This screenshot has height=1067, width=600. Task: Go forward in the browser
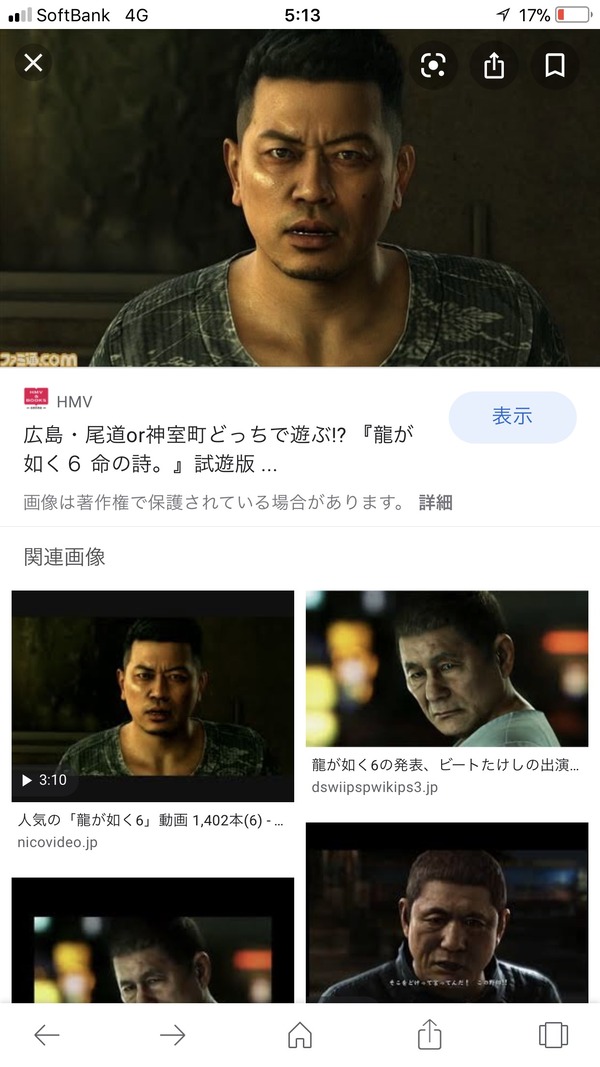(173, 1035)
